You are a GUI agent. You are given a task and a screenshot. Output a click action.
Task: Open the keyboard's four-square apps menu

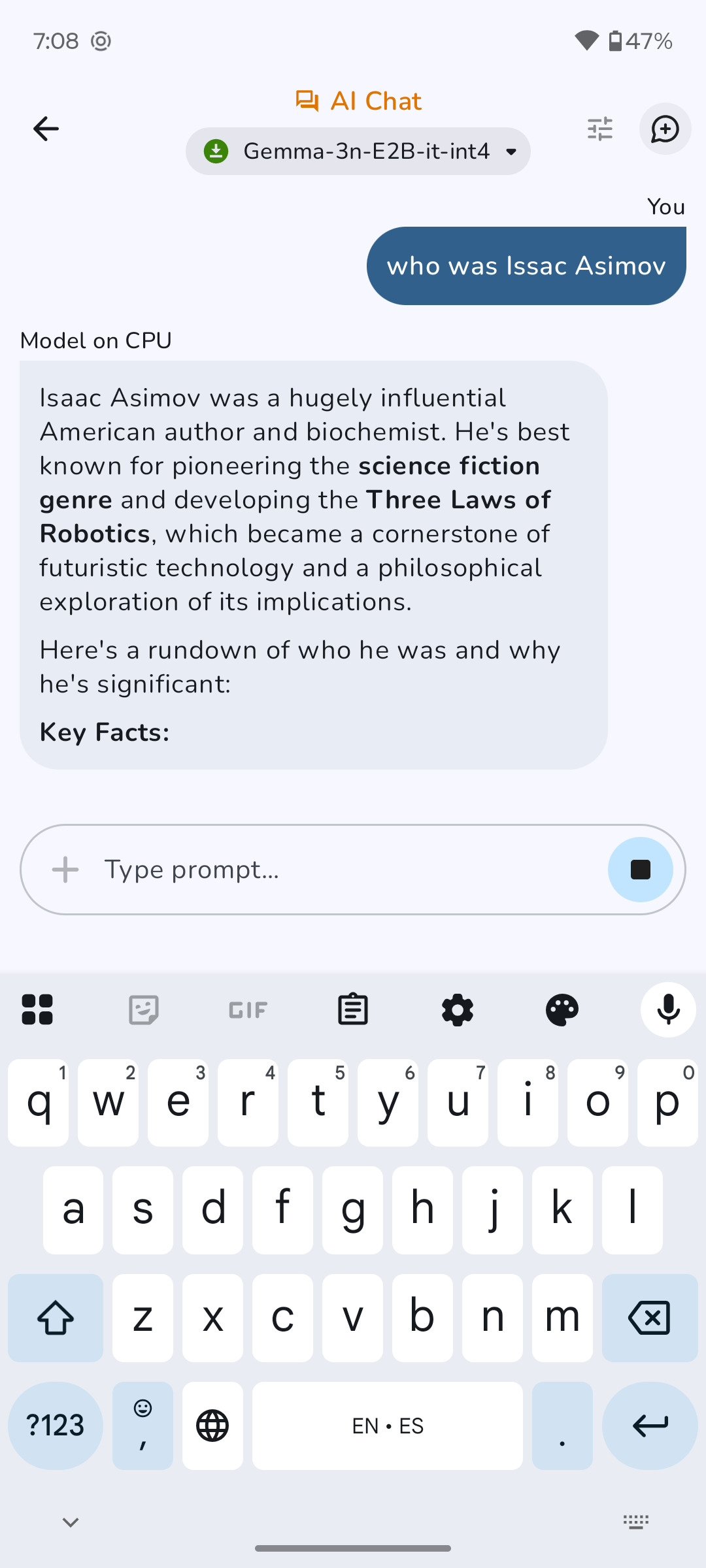pyautogui.click(x=37, y=1010)
